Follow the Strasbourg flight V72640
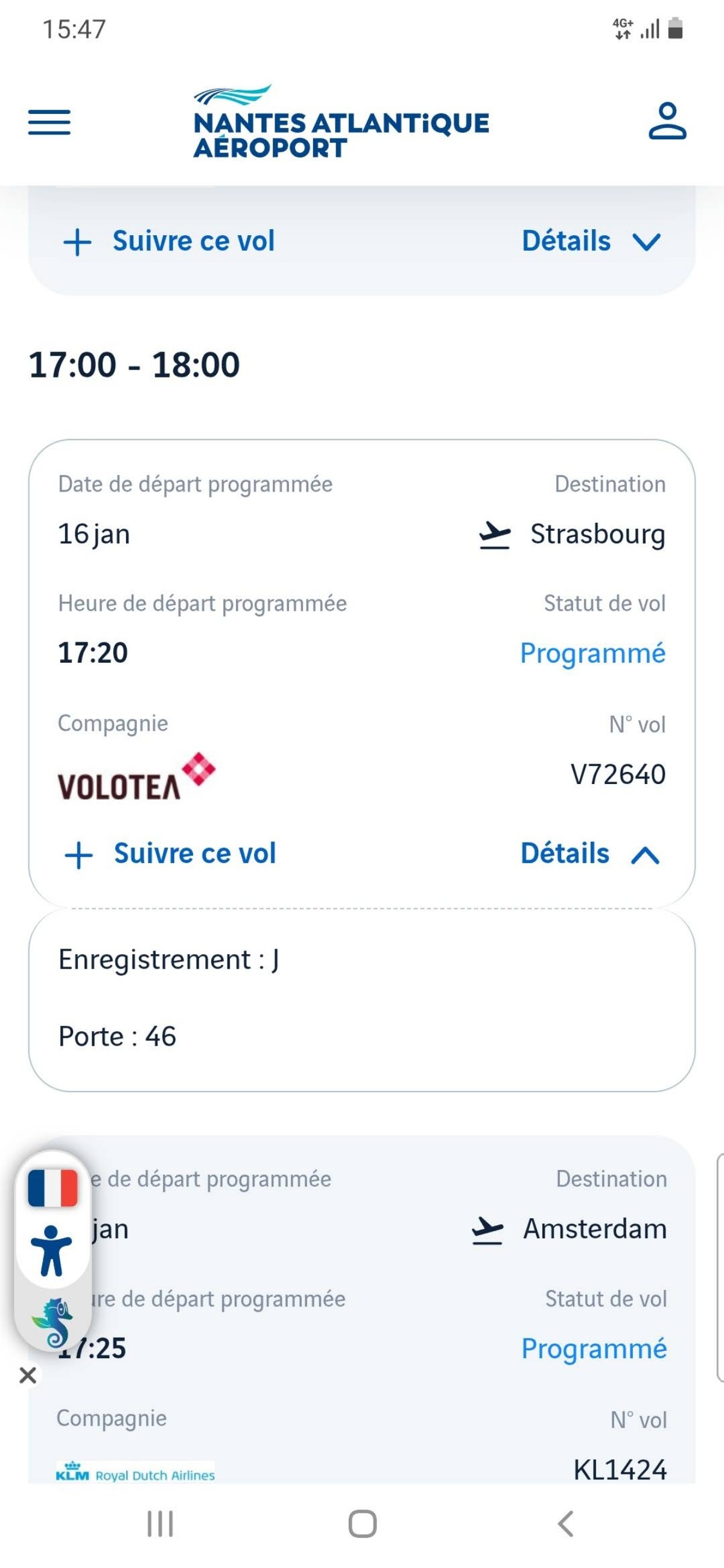The image size is (724, 1568). 171,853
